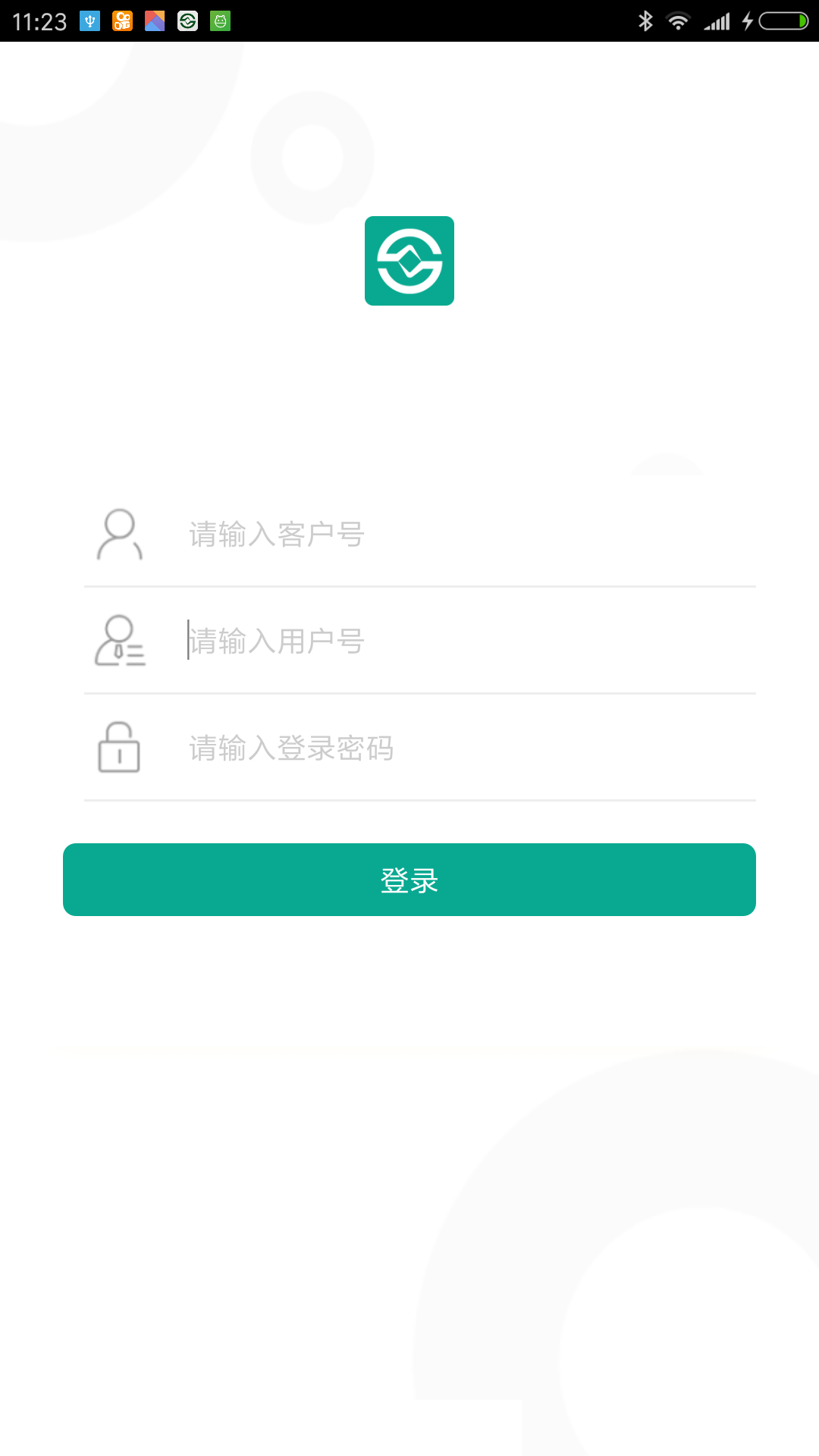
Task: Click the 请输入用户号 user number field
Action: [x=379, y=642]
